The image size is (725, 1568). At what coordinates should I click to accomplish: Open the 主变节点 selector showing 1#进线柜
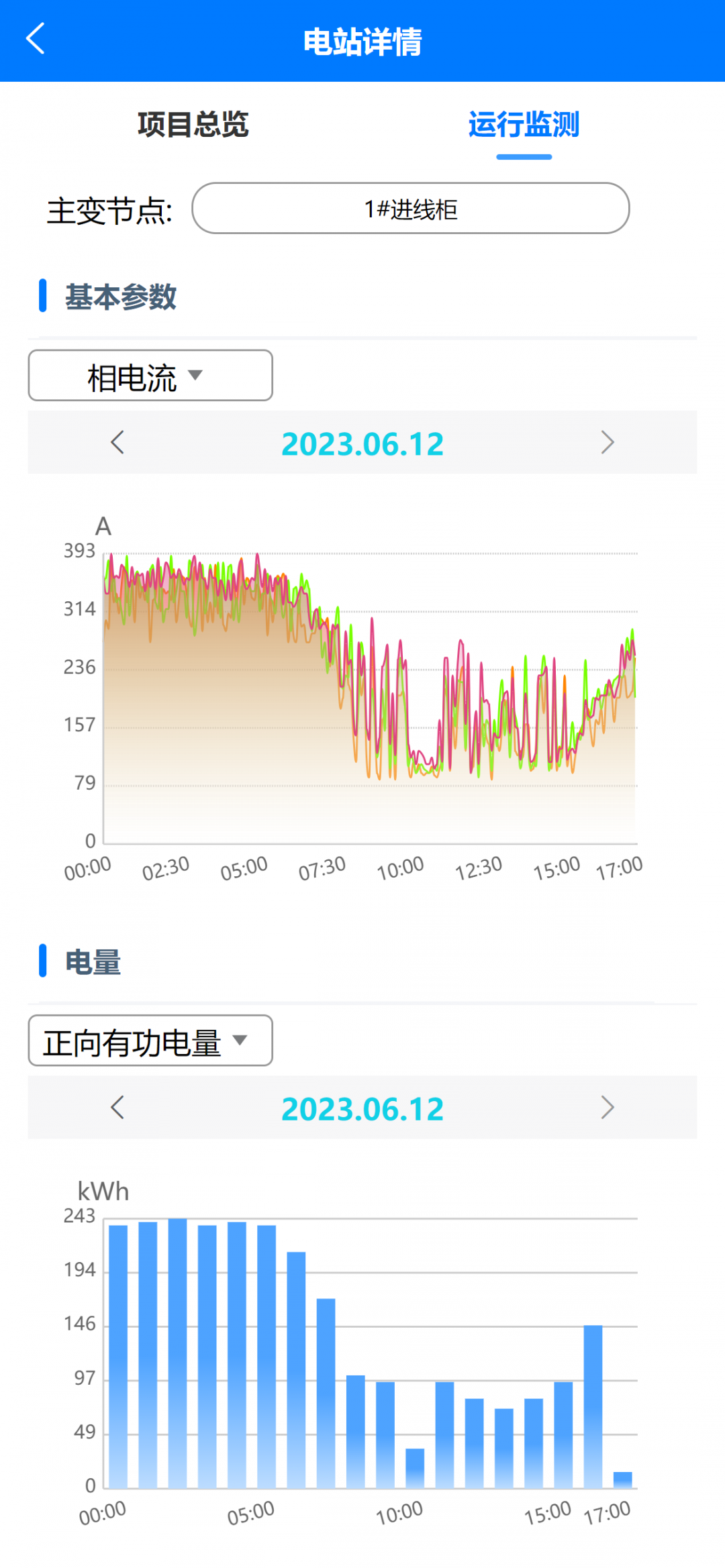click(x=411, y=209)
